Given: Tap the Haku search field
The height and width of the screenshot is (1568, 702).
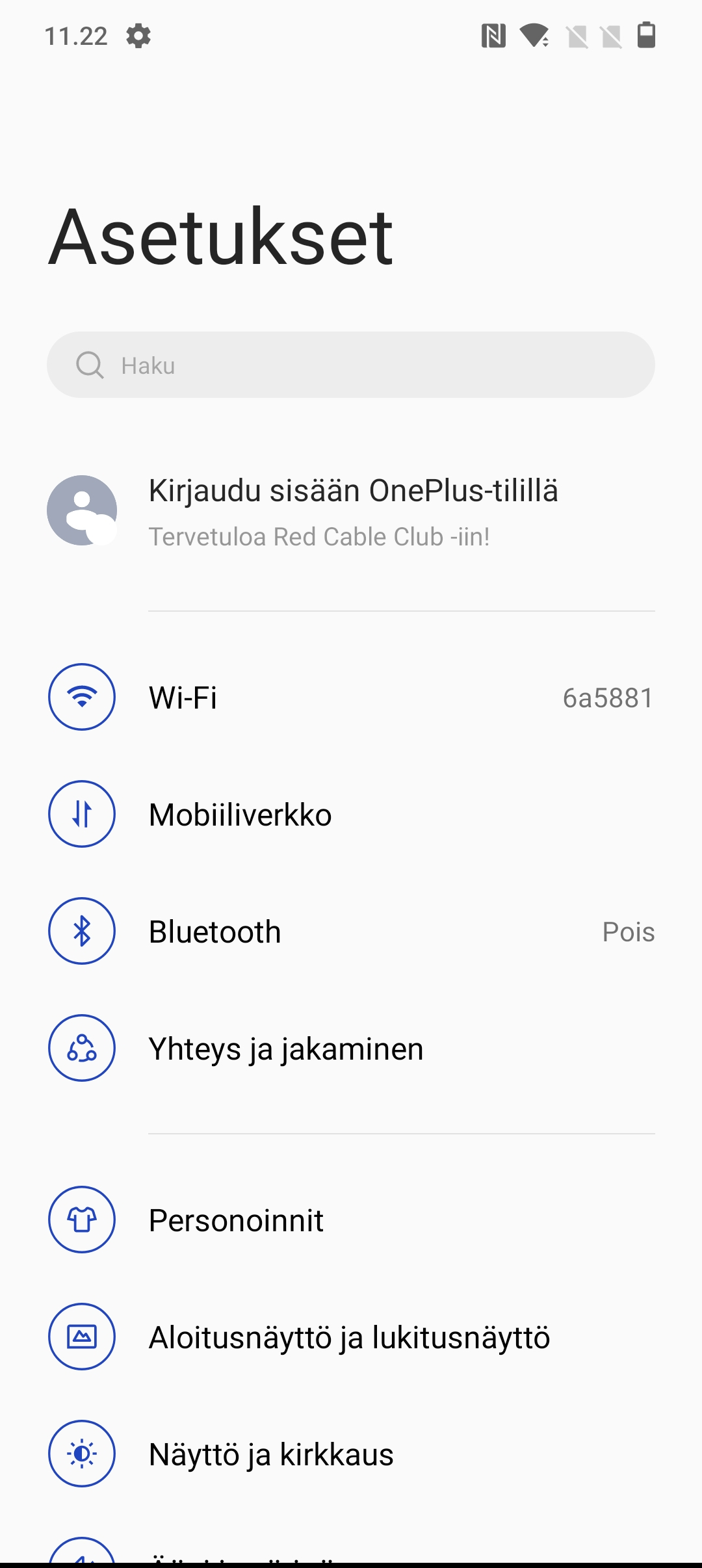Looking at the screenshot, I should 351,365.
